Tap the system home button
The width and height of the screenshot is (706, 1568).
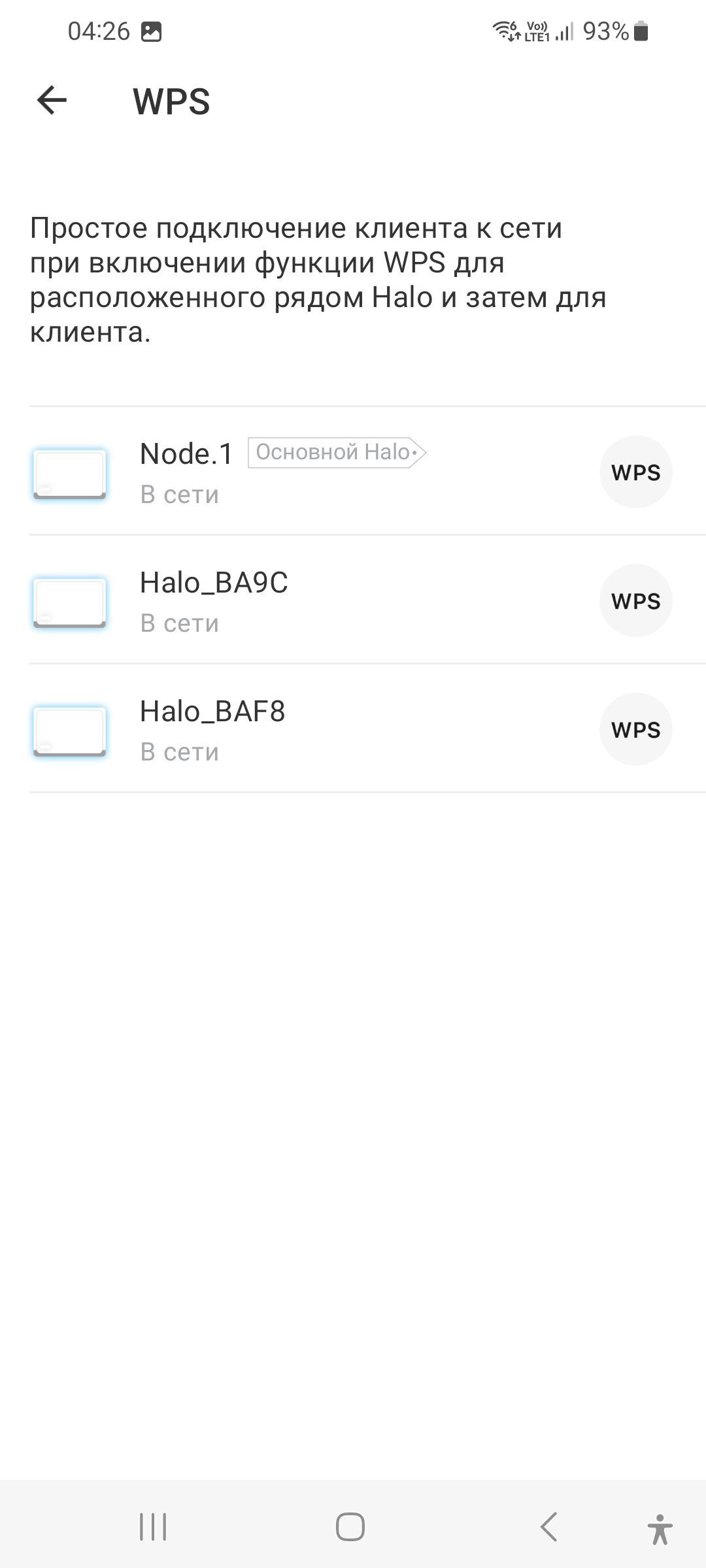click(350, 1527)
